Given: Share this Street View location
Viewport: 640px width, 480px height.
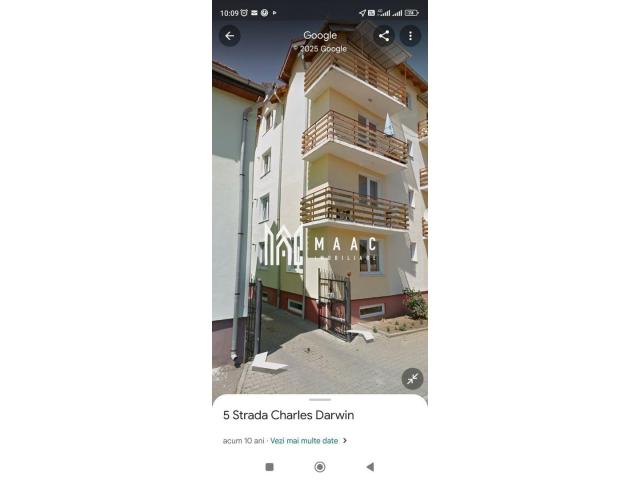Looking at the screenshot, I should [x=384, y=36].
